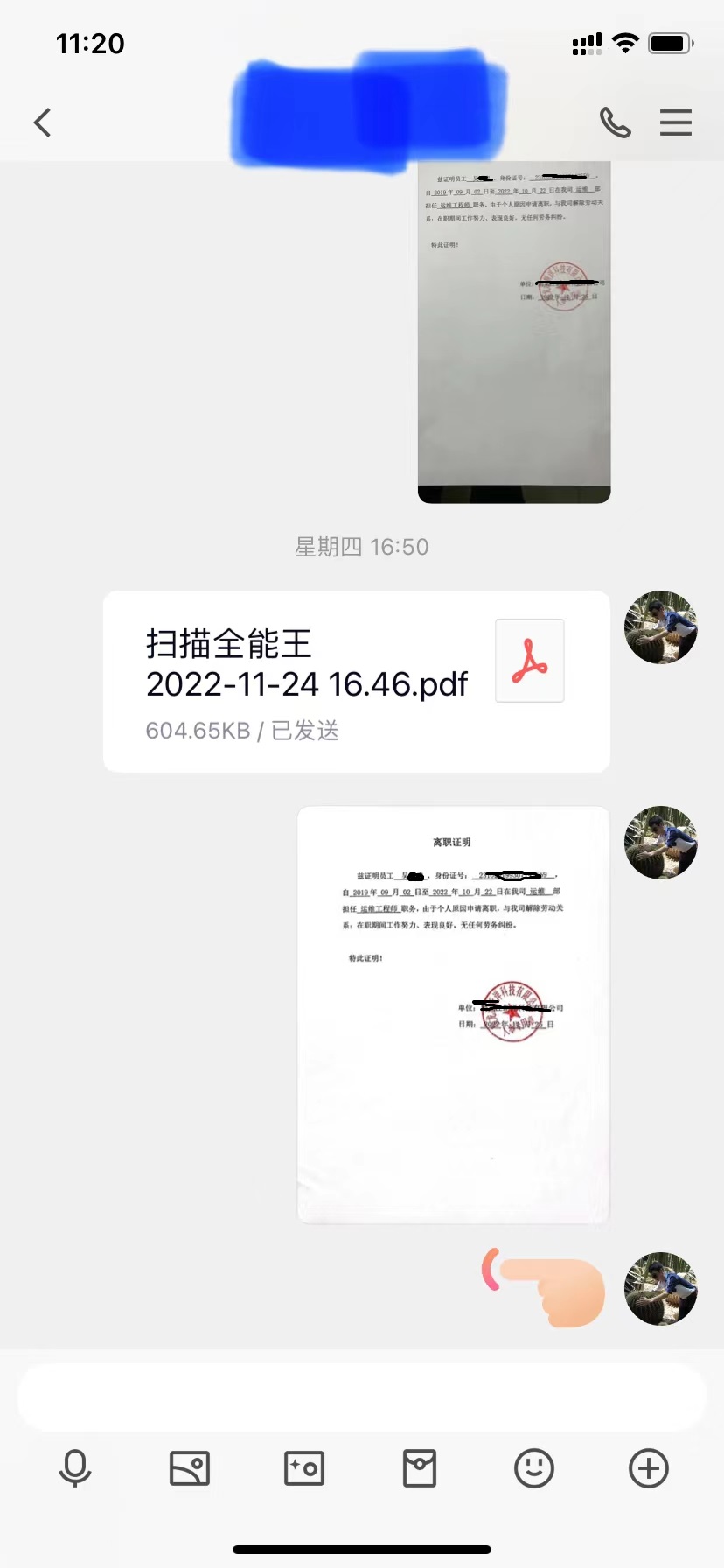Screen dimensions: 724x1568
Task: Go back with the back arrow
Action: tap(42, 122)
